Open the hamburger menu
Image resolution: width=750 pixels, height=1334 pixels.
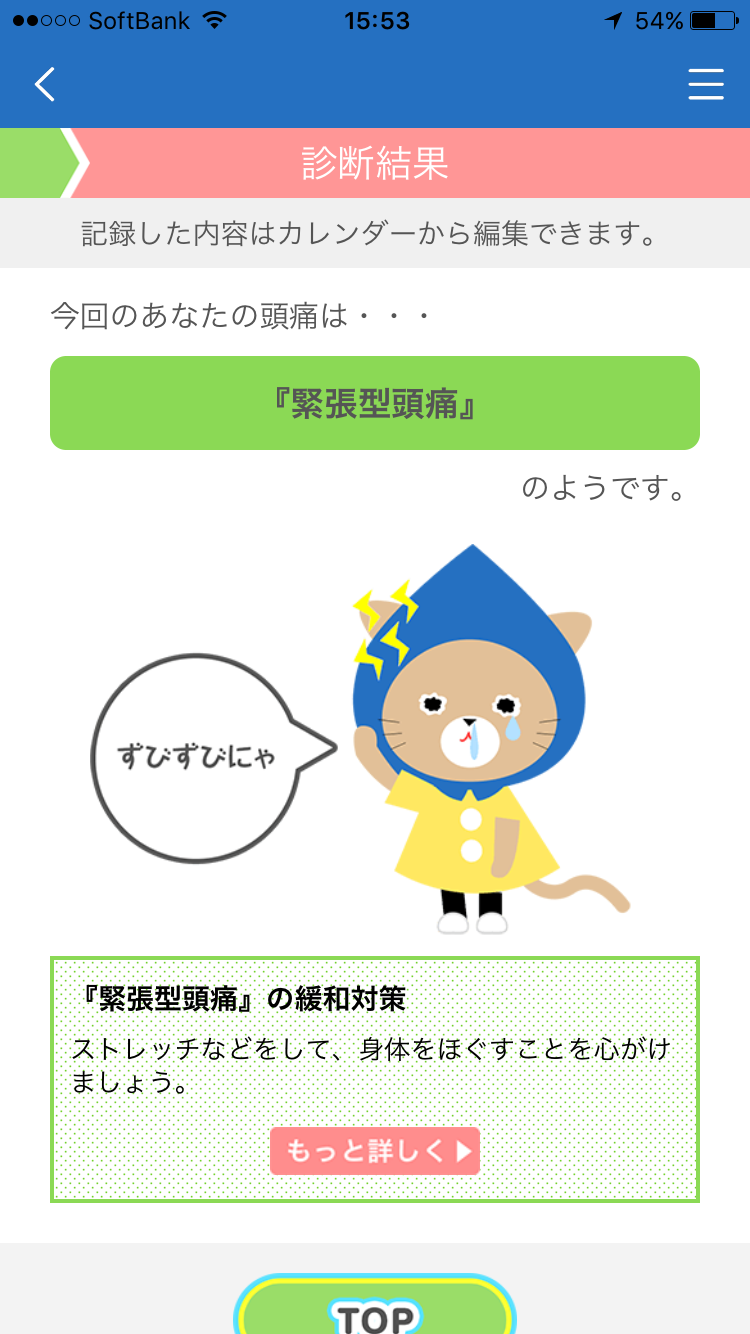[x=706, y=85]
